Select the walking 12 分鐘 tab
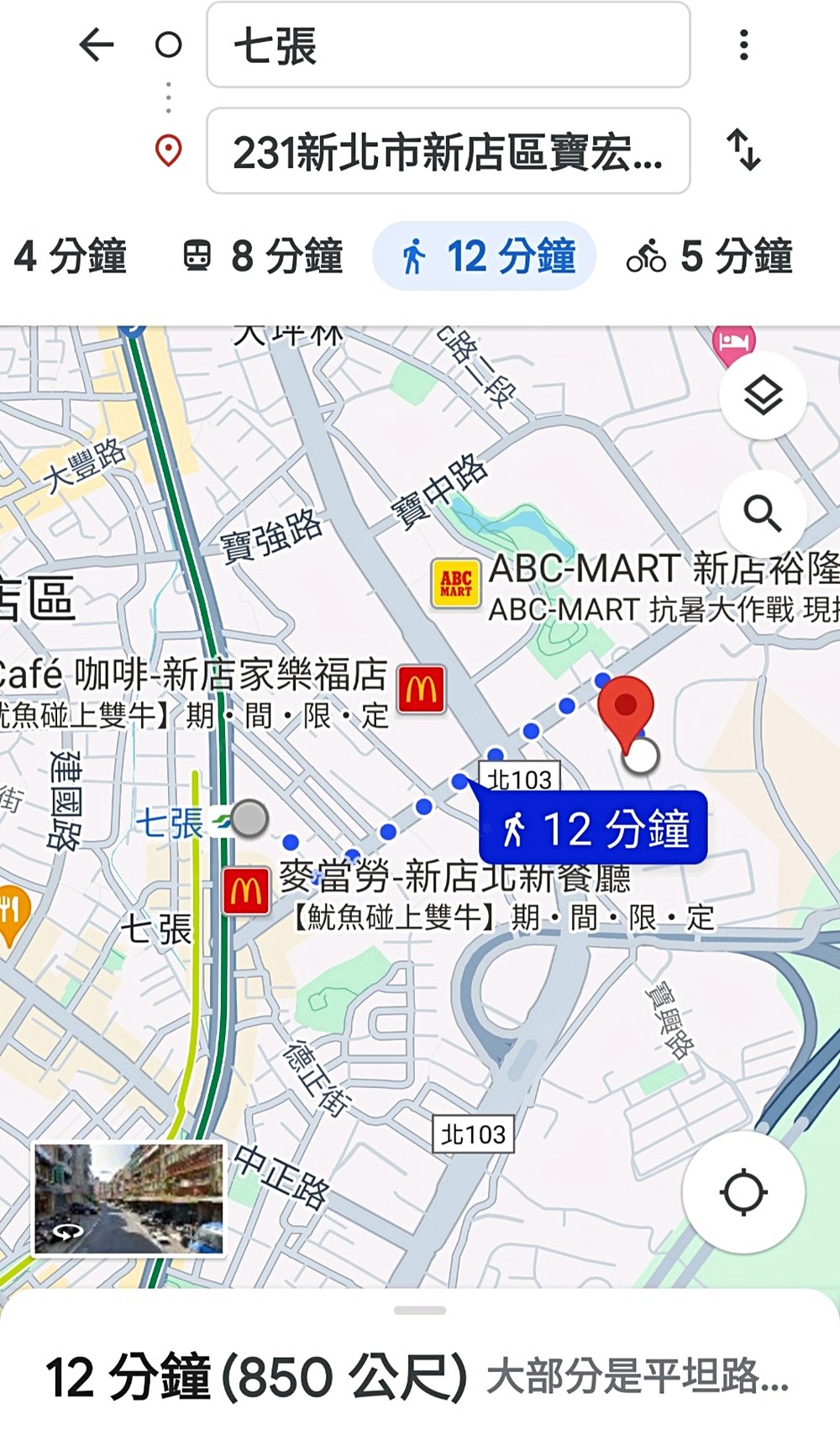This screenshot has height=1430, width=840. pos(485,256)
